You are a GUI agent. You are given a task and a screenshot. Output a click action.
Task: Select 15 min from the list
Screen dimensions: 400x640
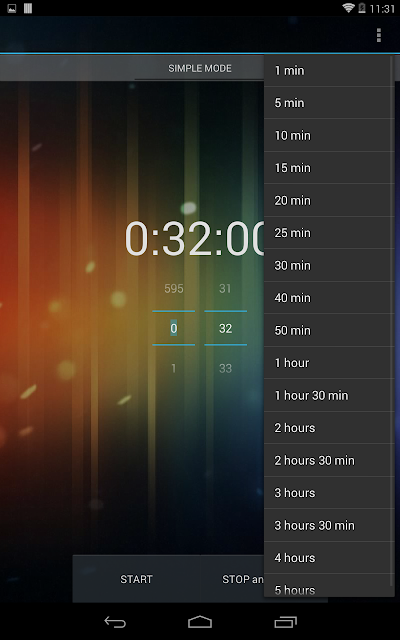pos(329,168)
